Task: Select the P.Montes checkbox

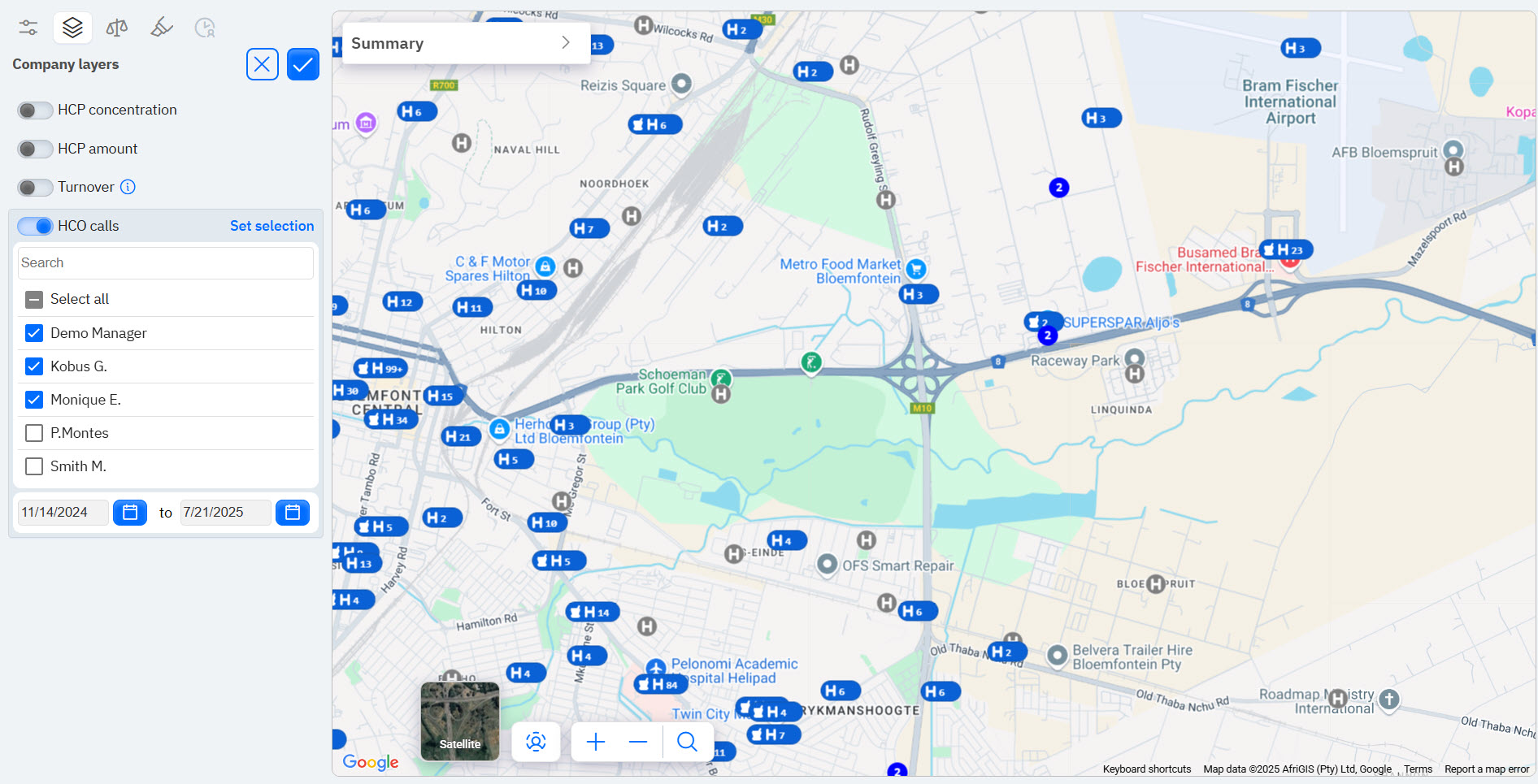Action: [34, 433]
